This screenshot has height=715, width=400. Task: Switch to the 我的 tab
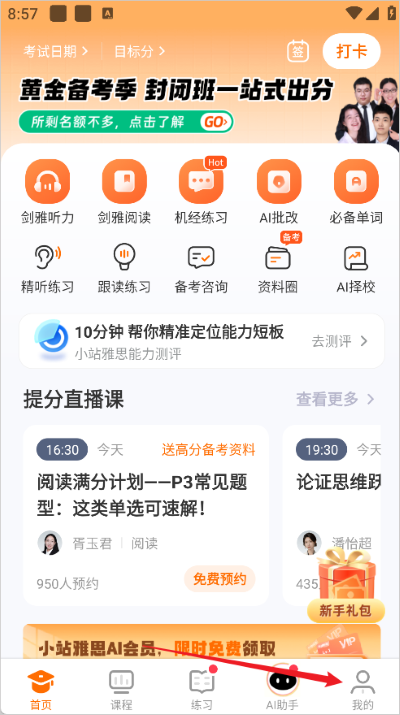(x=363, y=690)
